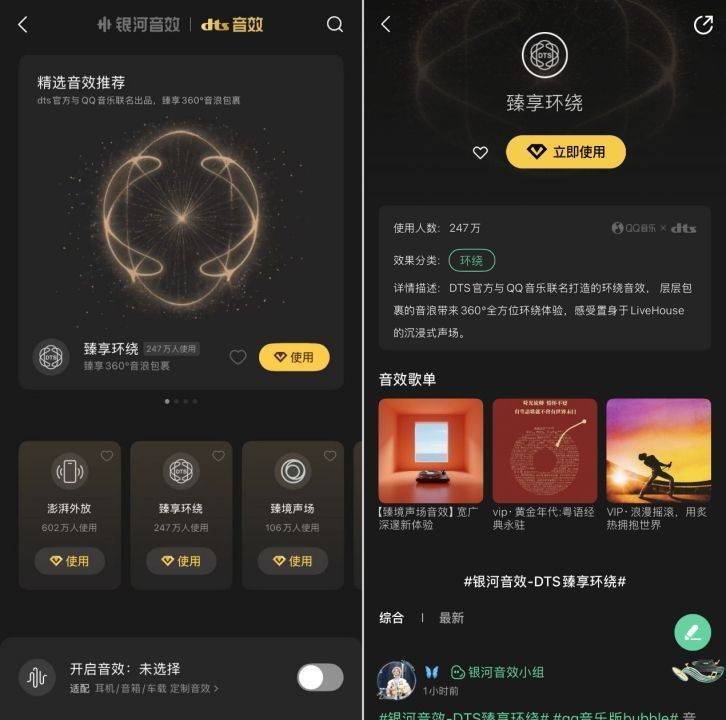Tap 使用 on the 澎湃外放 card
Screen dimensions: 726x720
[x=70, y=561]
